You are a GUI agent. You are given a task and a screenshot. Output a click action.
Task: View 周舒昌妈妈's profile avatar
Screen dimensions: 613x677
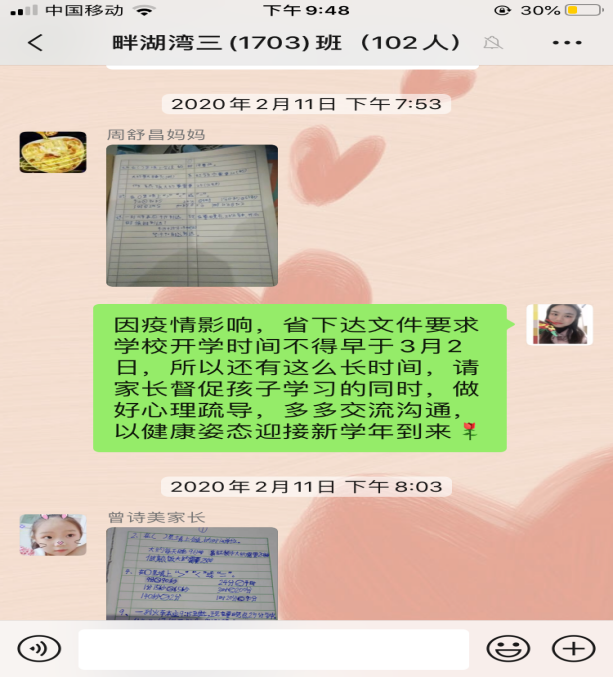[x=52, y=151]
